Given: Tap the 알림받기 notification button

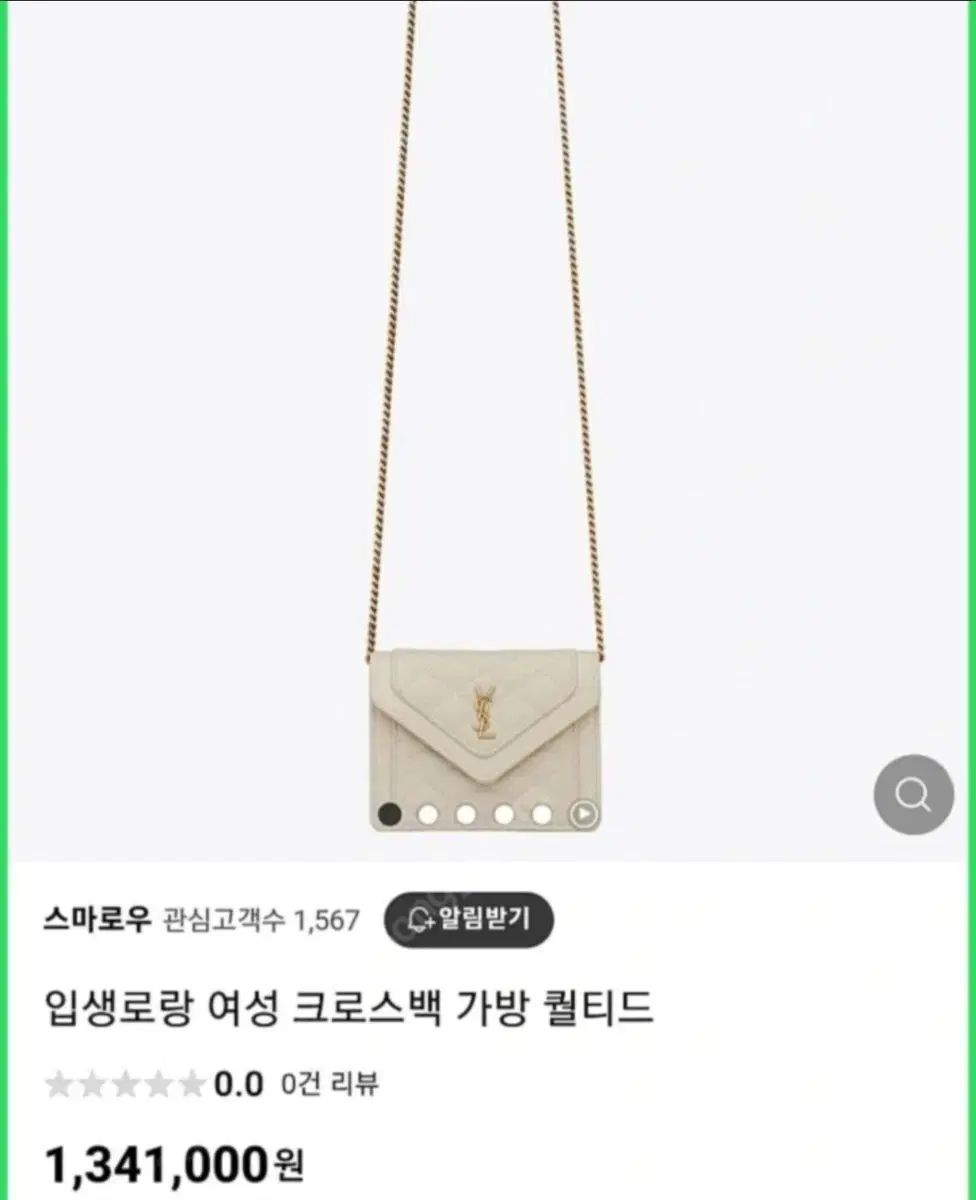Looking at the screenshot, I should 469,919.
